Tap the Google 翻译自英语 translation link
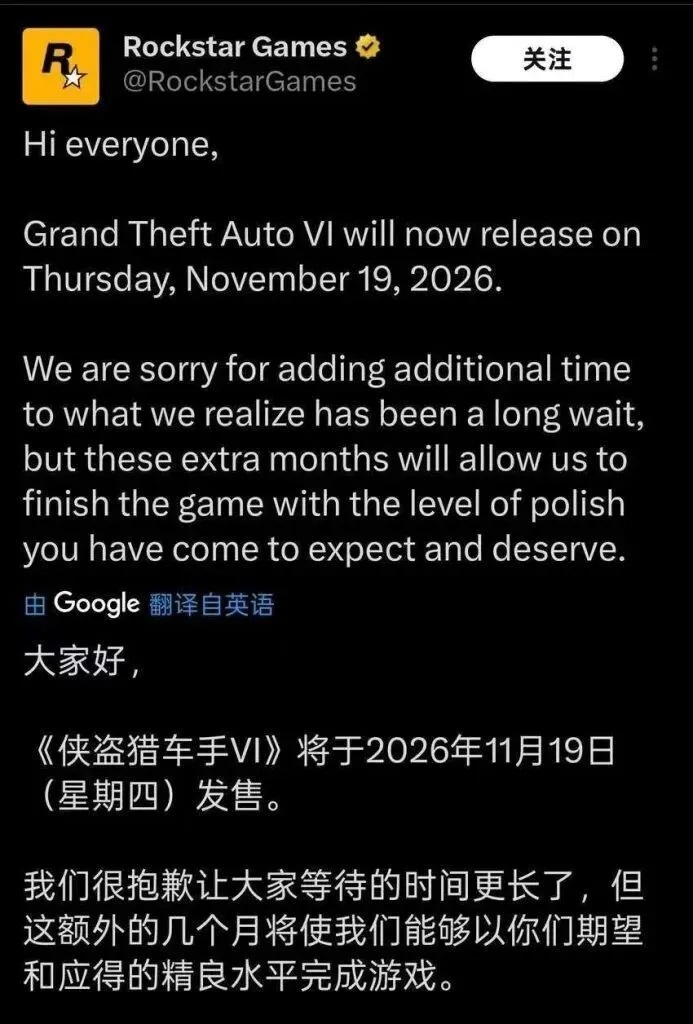Viewport: 693px width, 1024px height. pos(148,604)
